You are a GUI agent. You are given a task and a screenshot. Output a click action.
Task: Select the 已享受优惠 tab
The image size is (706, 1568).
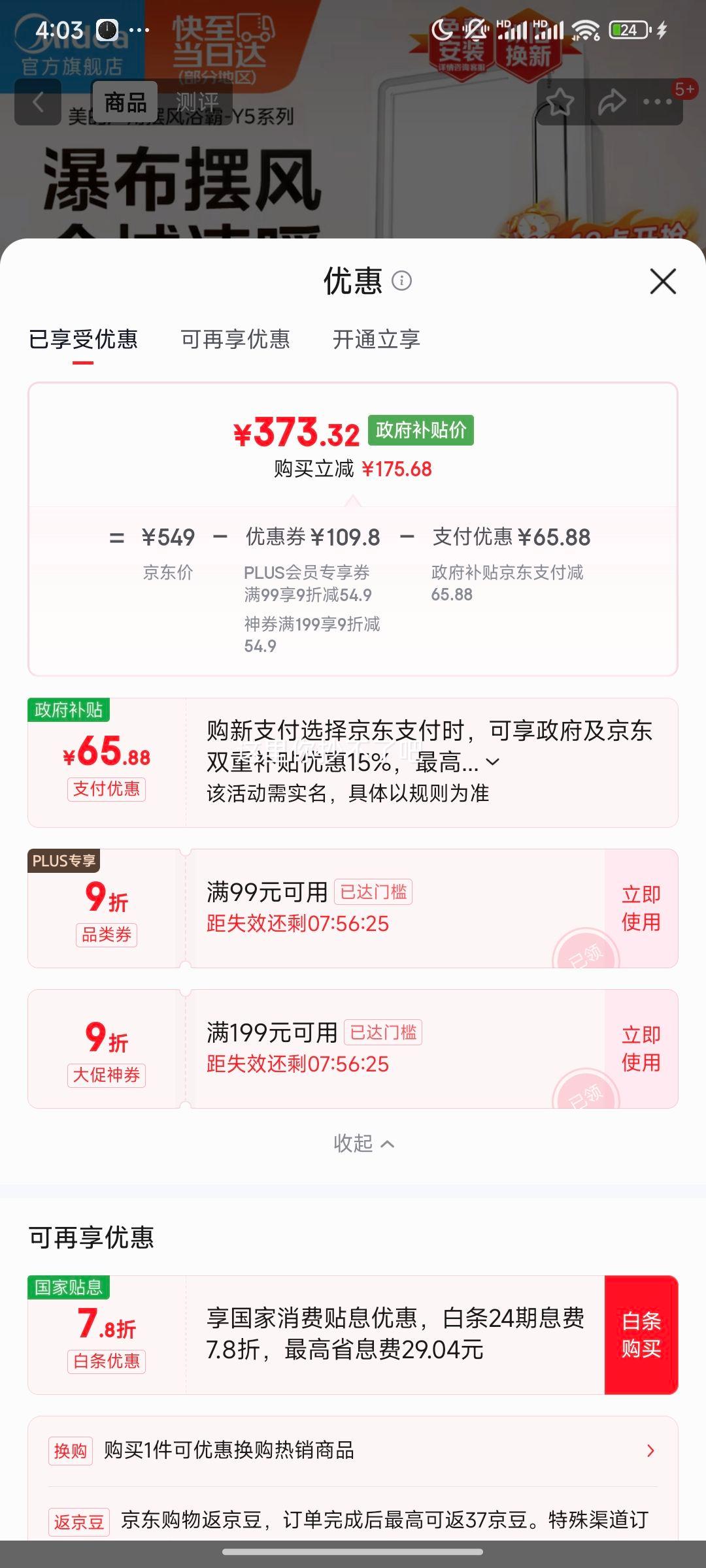[x=83, y=339]
